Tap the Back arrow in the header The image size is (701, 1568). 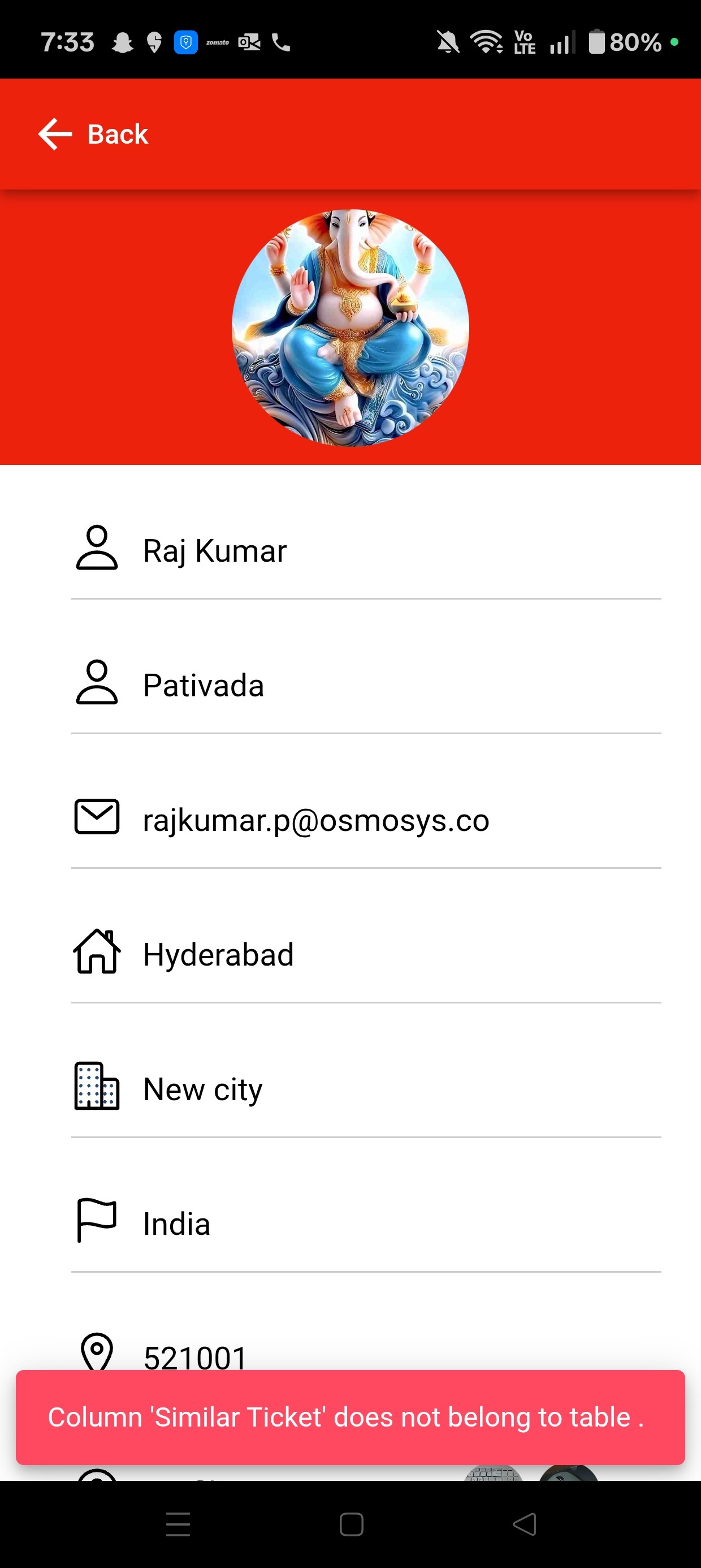(x=55, y=134)
